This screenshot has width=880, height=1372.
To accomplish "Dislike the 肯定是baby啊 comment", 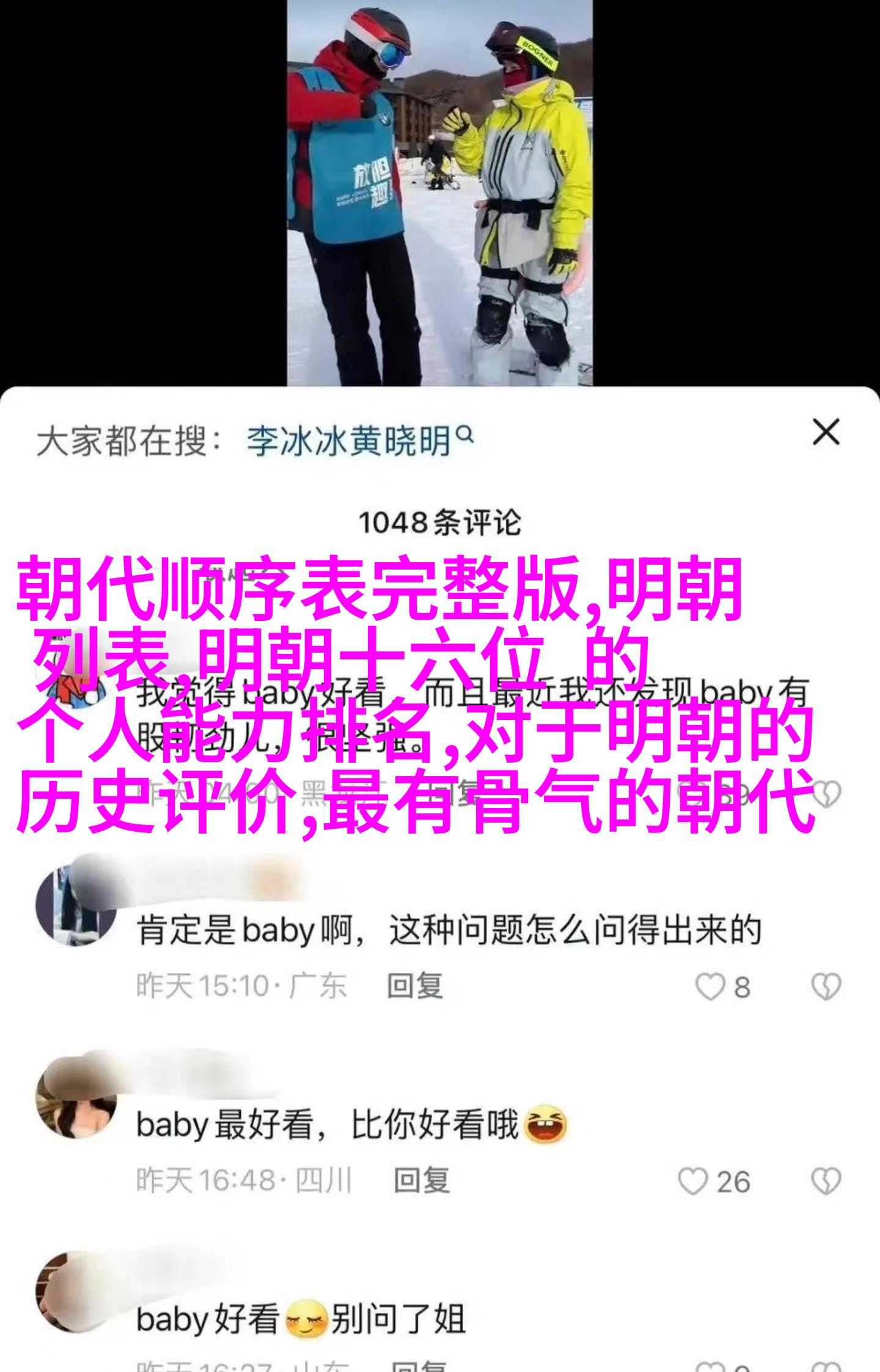I will (826, 986).
